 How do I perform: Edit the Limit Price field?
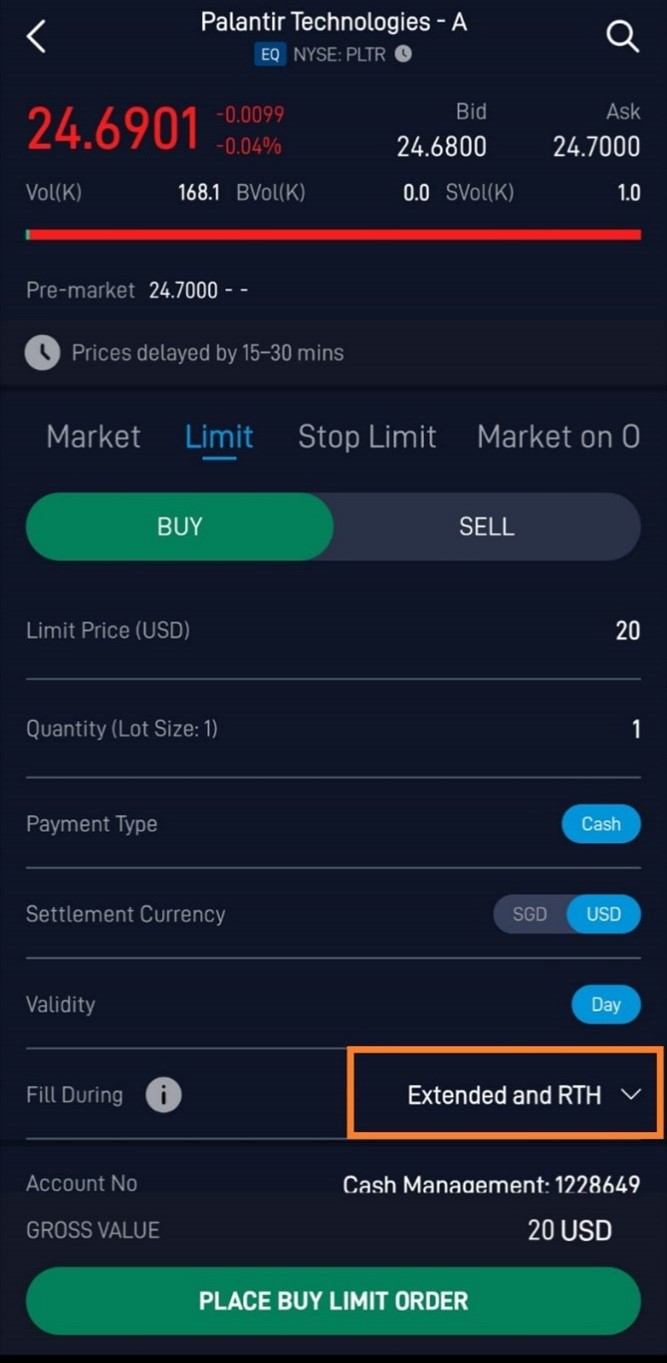click(333, 631)
